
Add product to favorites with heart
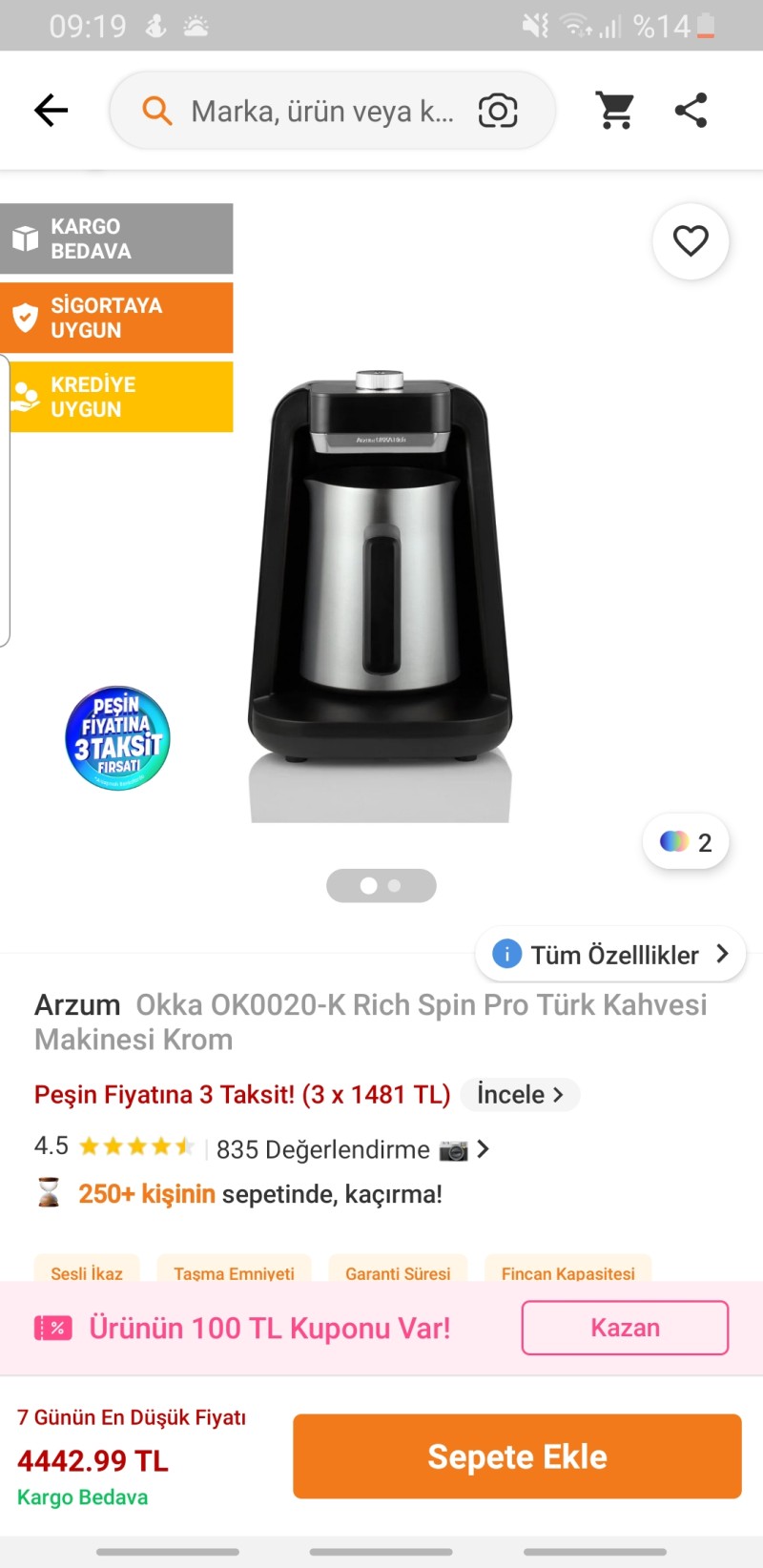[691, 241]
